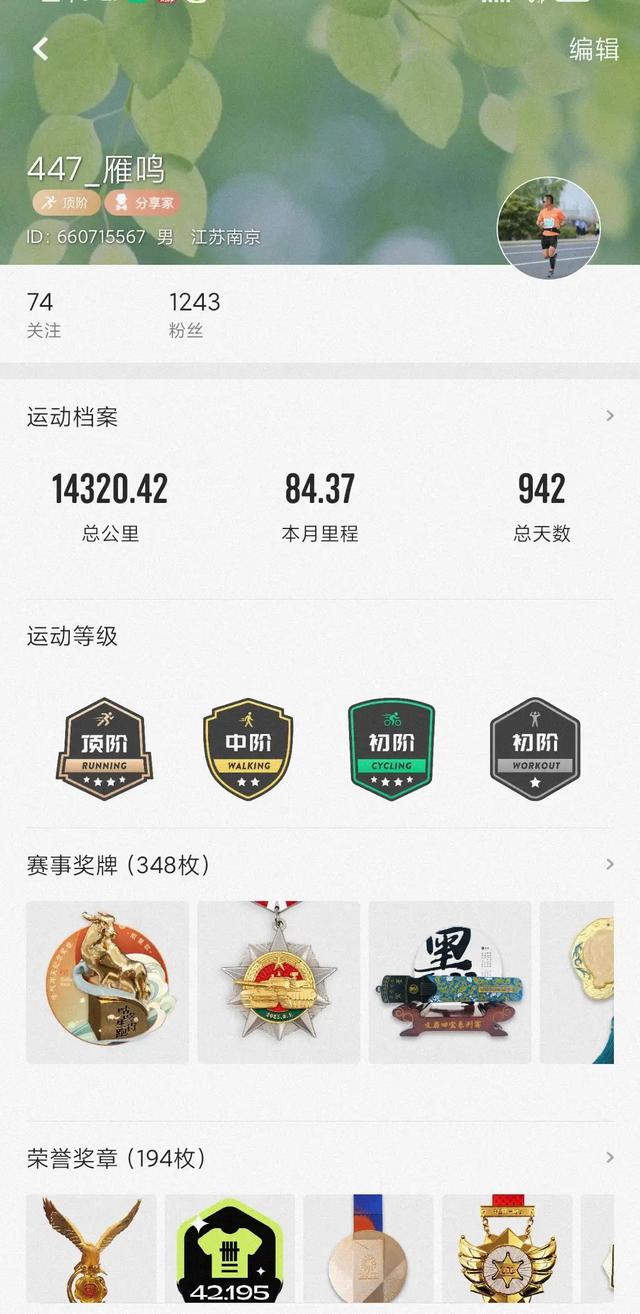Tap 编辑 to edit the profile
Image resolution: width=640 pixels, height=1314 pixels.
coord(594,49)
